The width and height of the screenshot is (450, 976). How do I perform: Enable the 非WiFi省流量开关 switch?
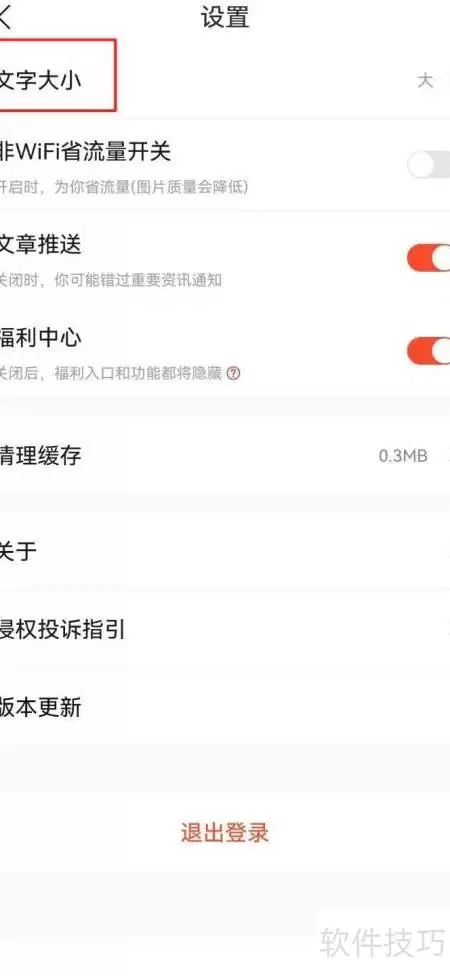tap(429, 164)
